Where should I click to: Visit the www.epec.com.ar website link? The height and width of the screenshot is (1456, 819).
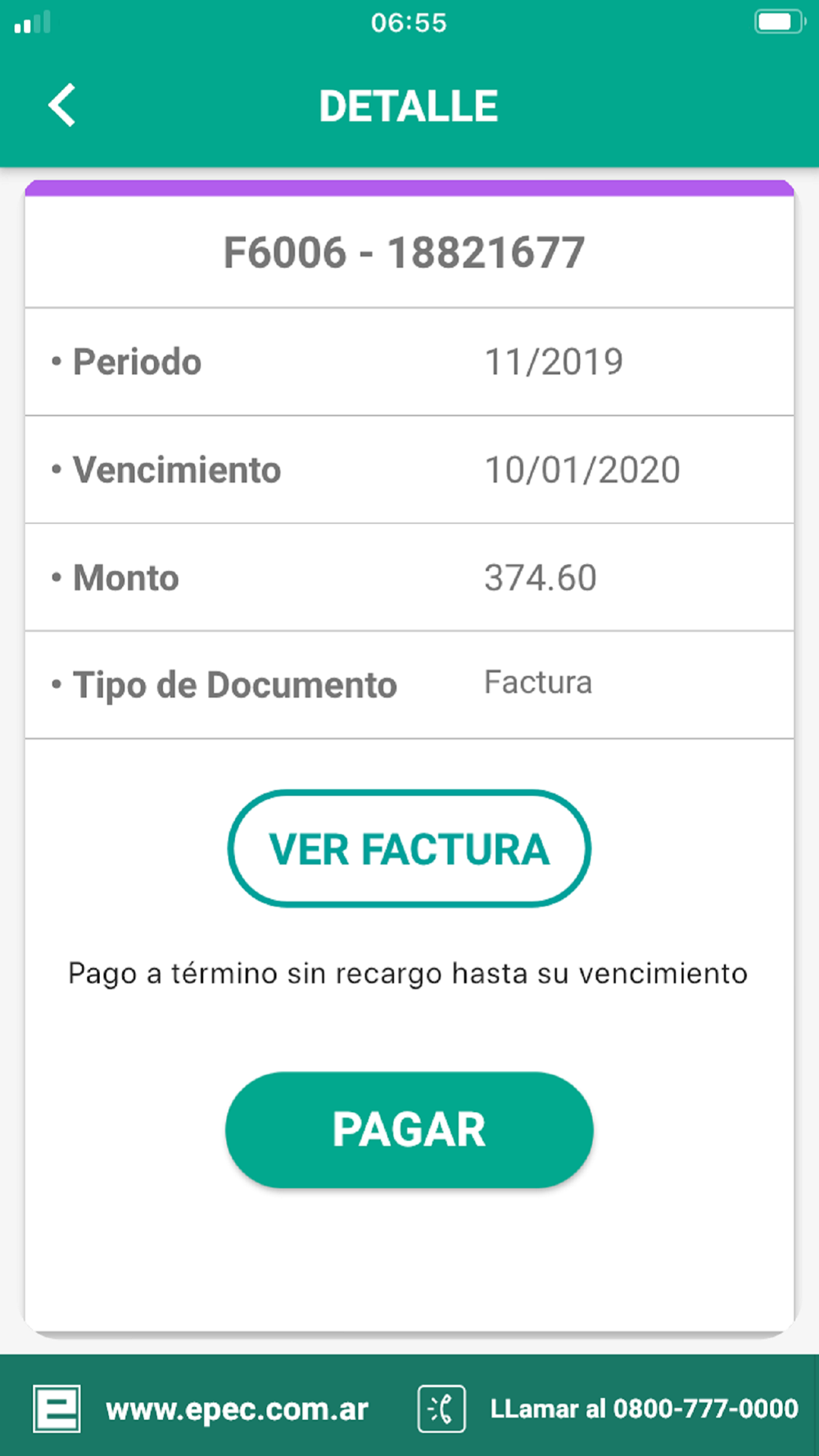(236, 1409)
